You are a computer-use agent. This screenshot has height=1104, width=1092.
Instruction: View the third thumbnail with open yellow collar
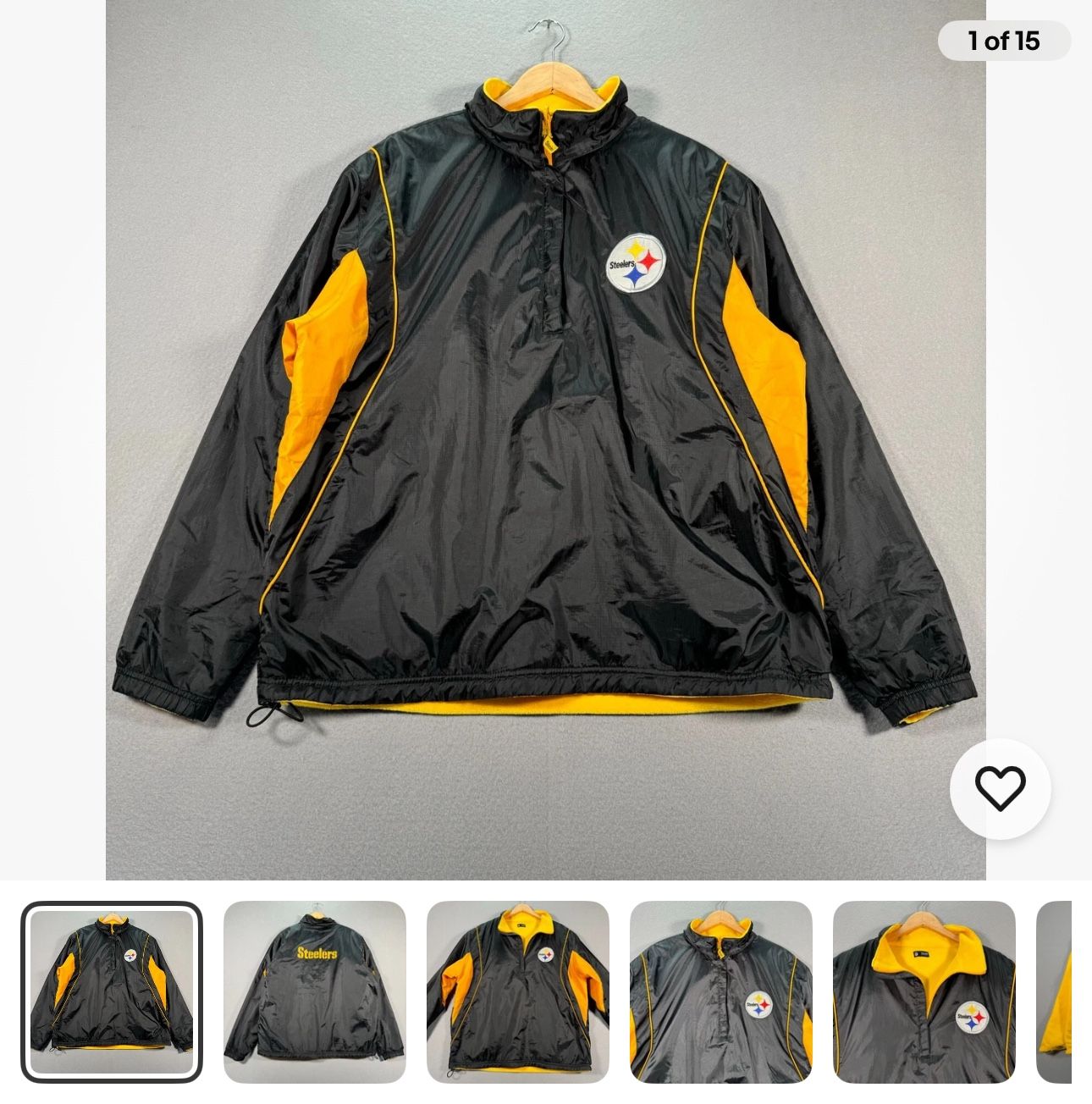(518, 991)
